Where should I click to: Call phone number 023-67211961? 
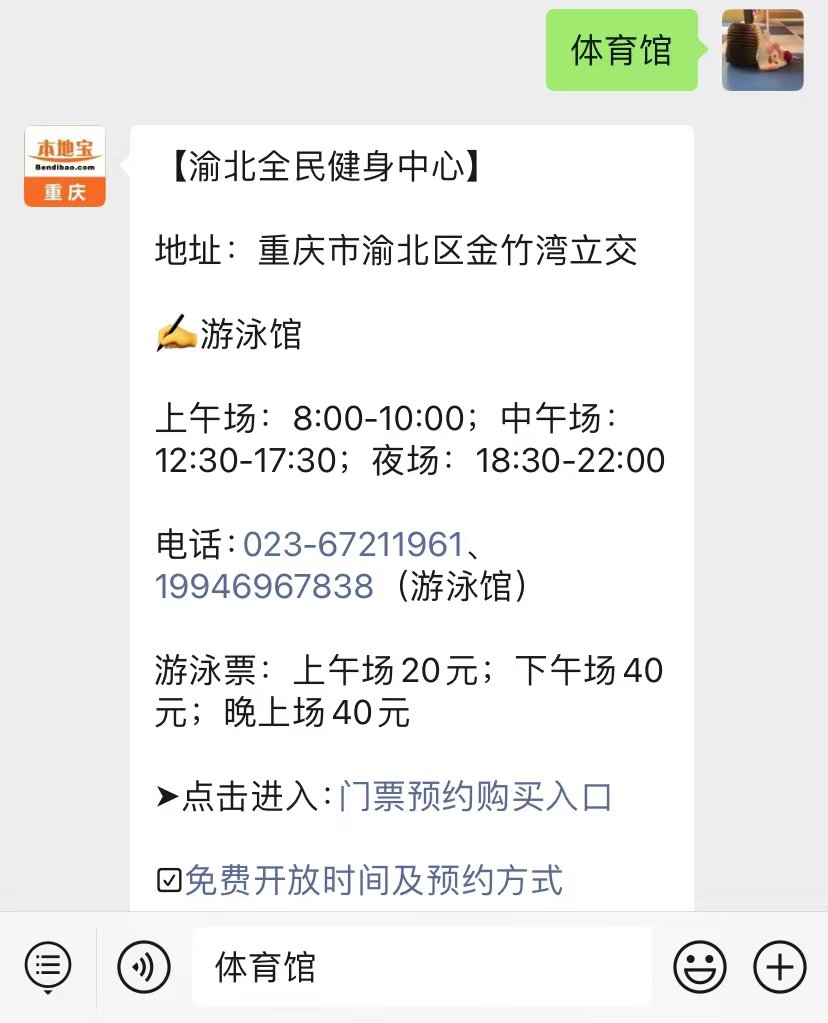coord(353,545)
